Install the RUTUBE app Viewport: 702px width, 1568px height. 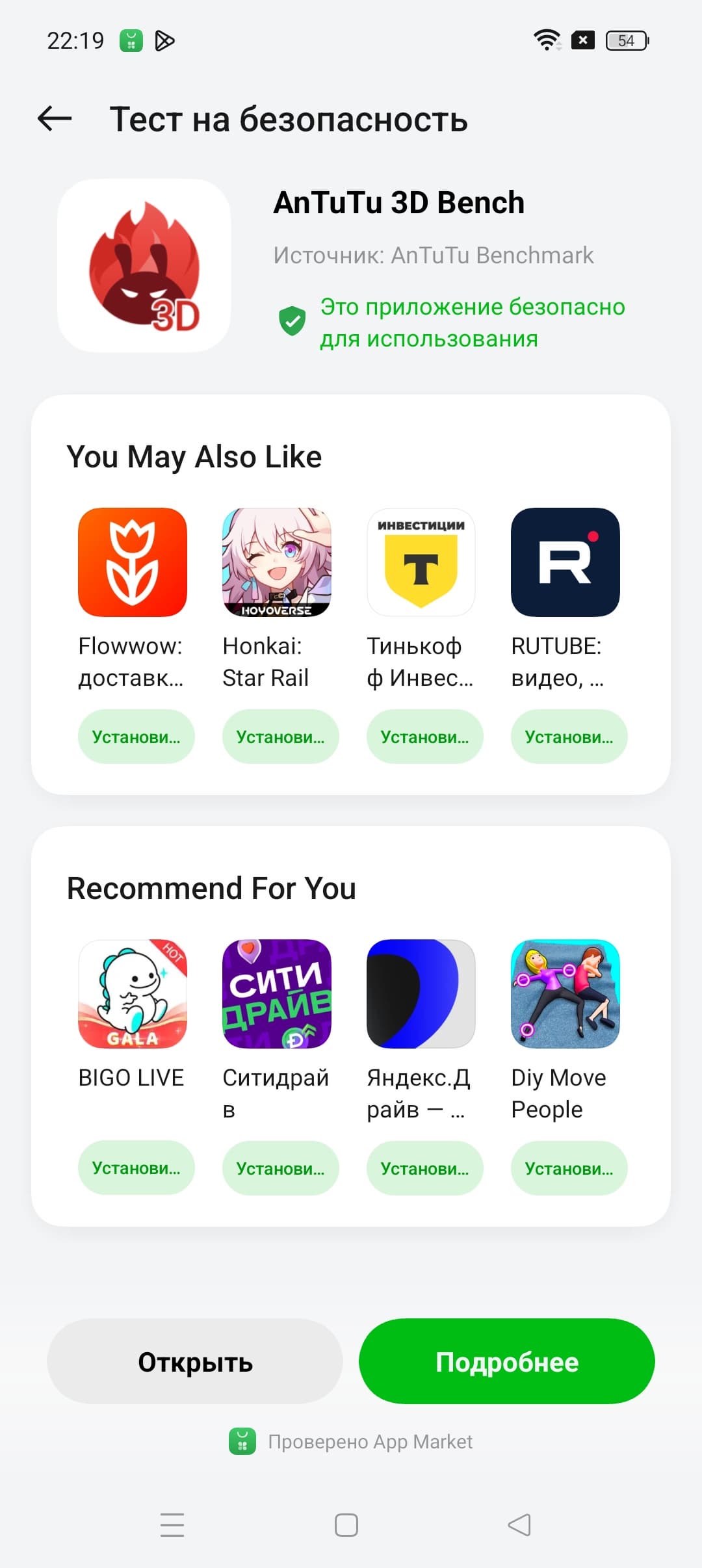[569, 737]
